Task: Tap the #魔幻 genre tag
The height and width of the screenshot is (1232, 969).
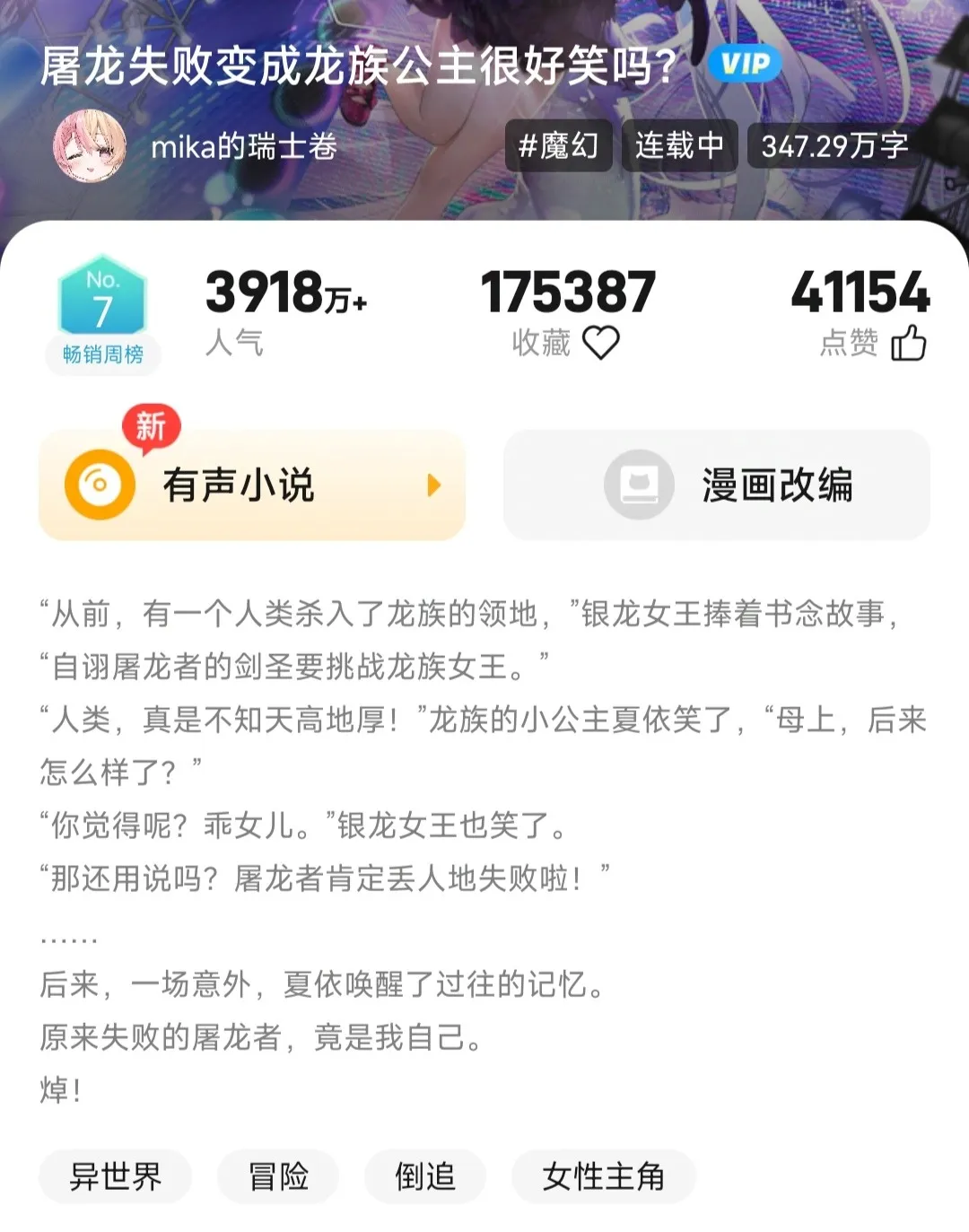Action: [x=558, y=145]
